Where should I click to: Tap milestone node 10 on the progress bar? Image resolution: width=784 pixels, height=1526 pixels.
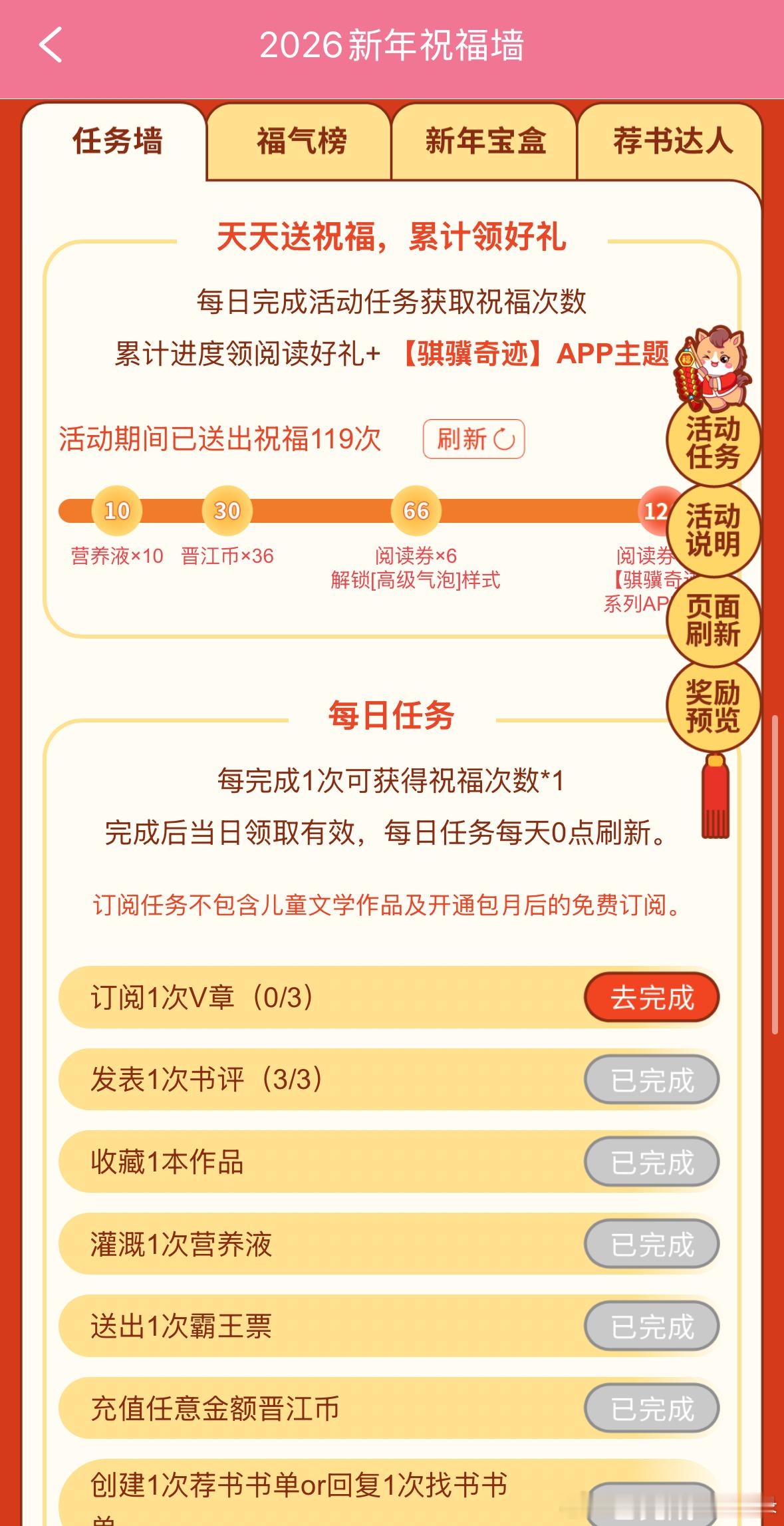click(118, 511)
